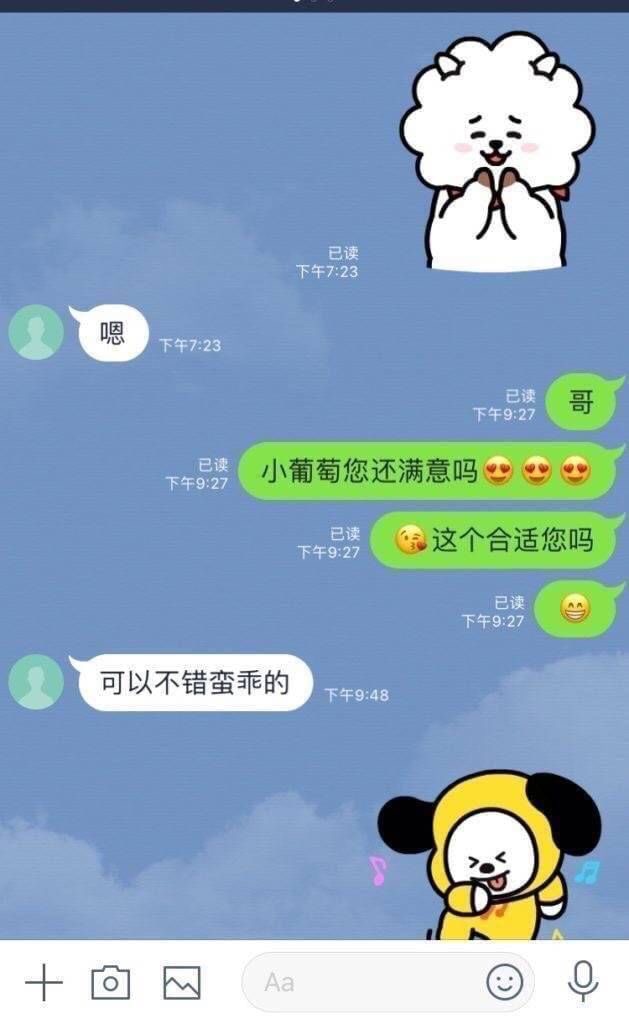Tap the yellow hooded puppy sticker

point(490,855)
